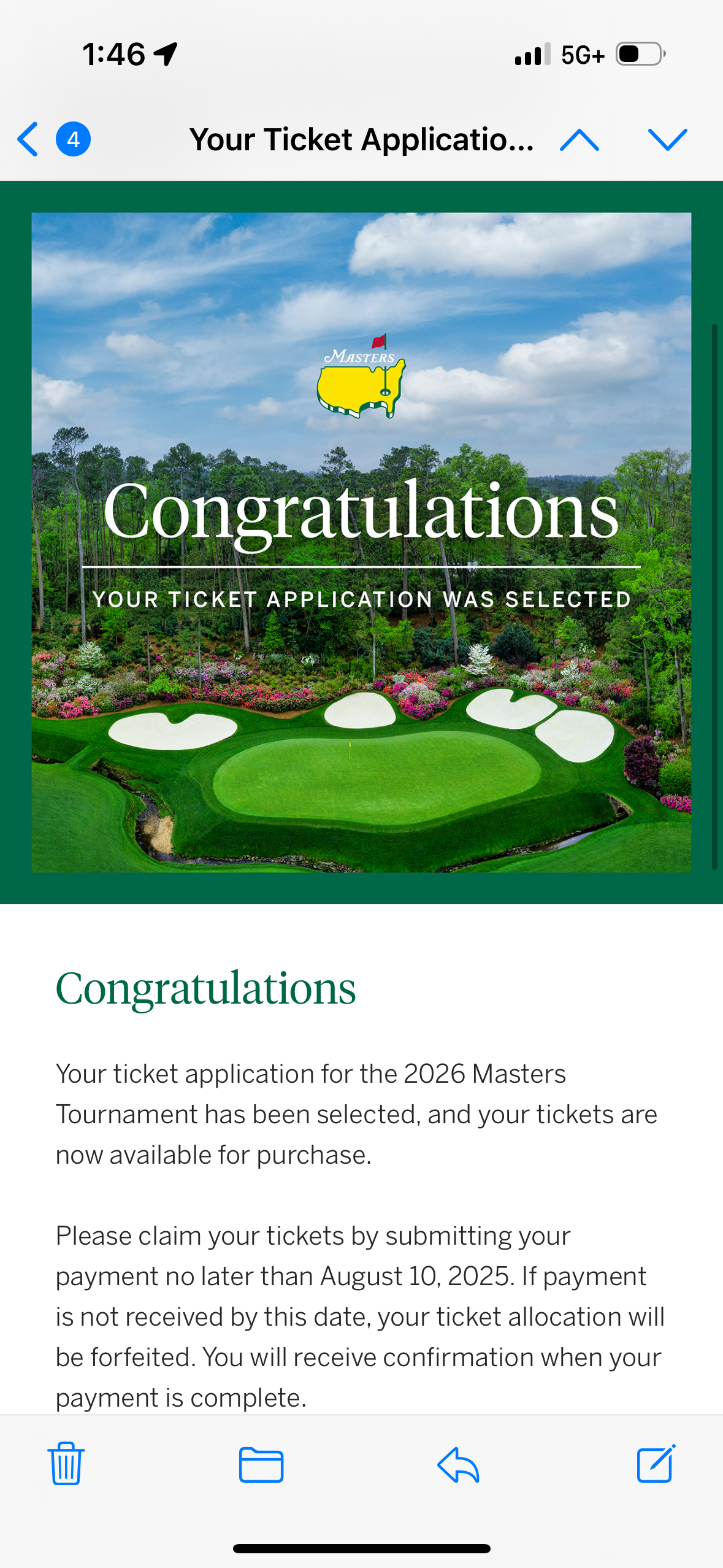Go back to the mailbox list

29,139
